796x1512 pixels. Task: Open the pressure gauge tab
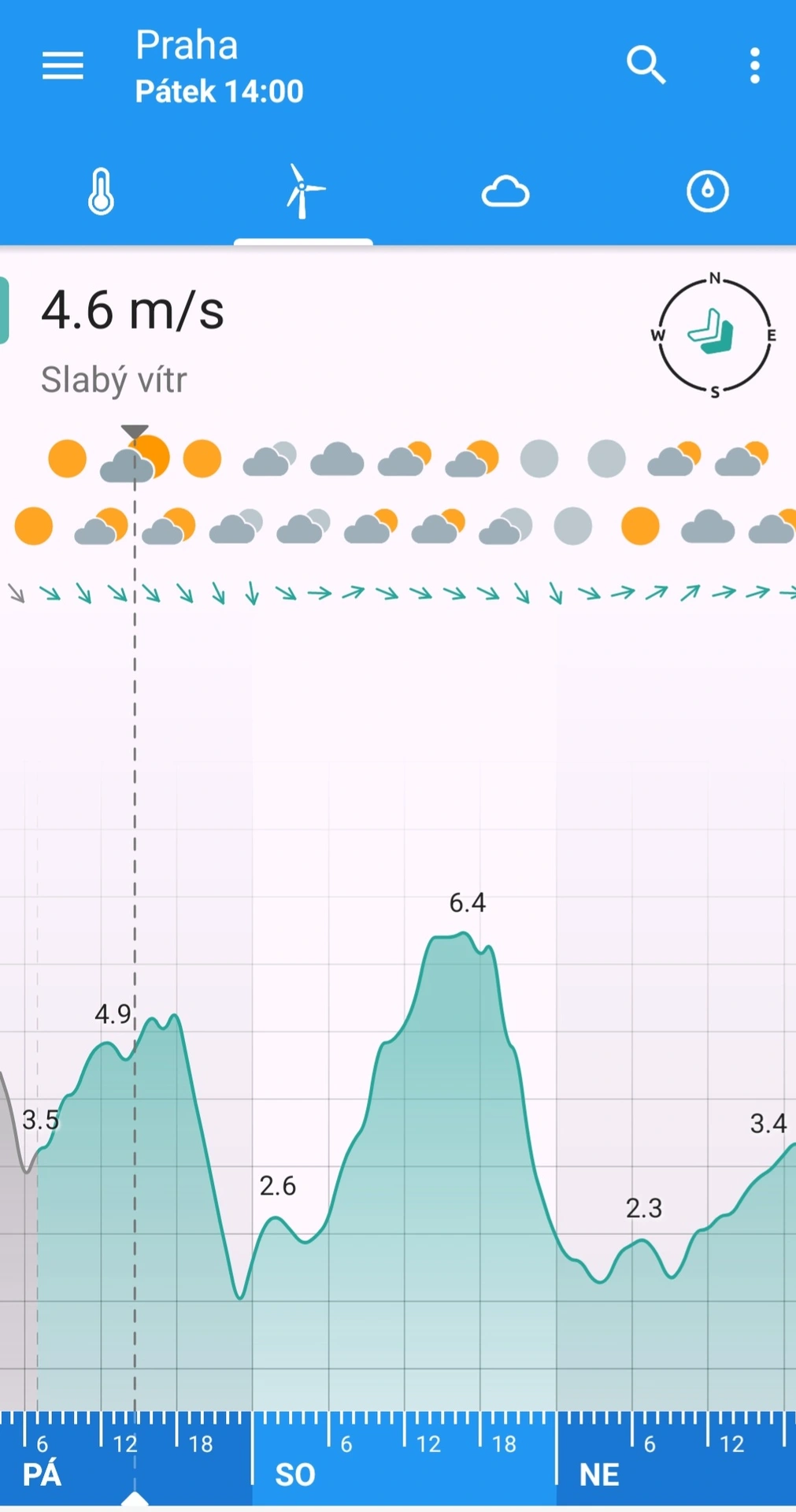(x=707, y=192)
